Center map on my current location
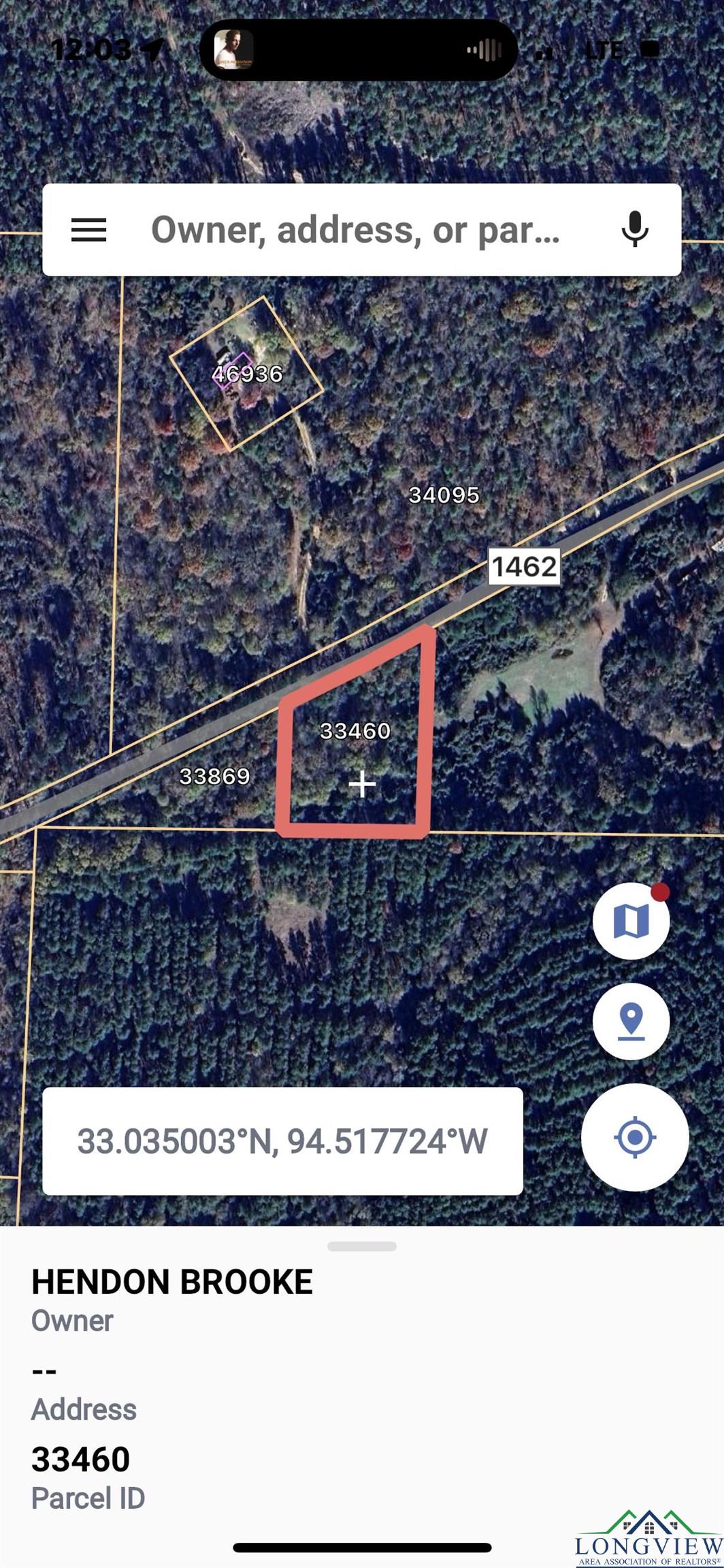The height and width of the screenshot is (1568, 724). pos(634,1137)
